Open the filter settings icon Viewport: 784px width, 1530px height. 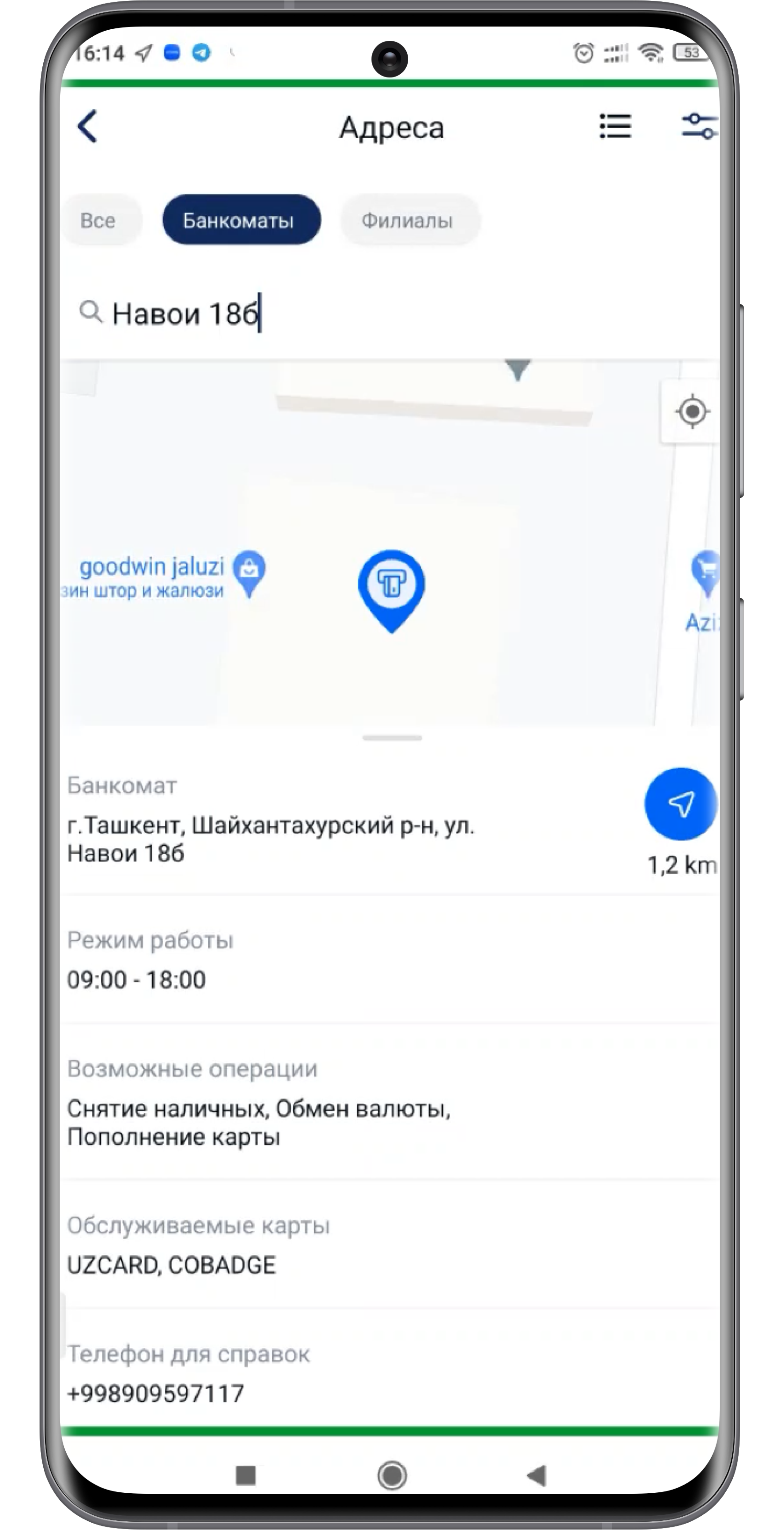[699, 126]
